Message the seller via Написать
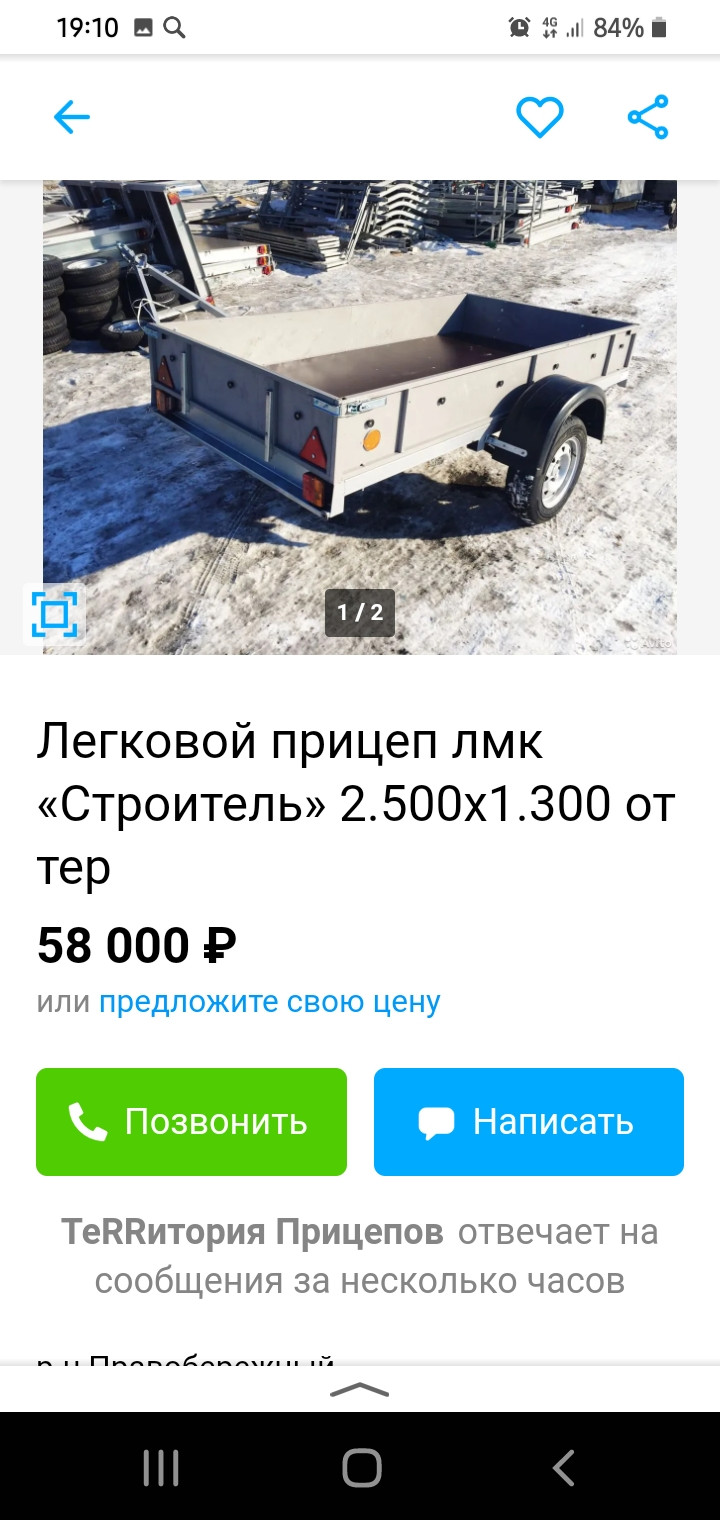Viewport: 720px width, 1520px height. [x=529, y=1122]
